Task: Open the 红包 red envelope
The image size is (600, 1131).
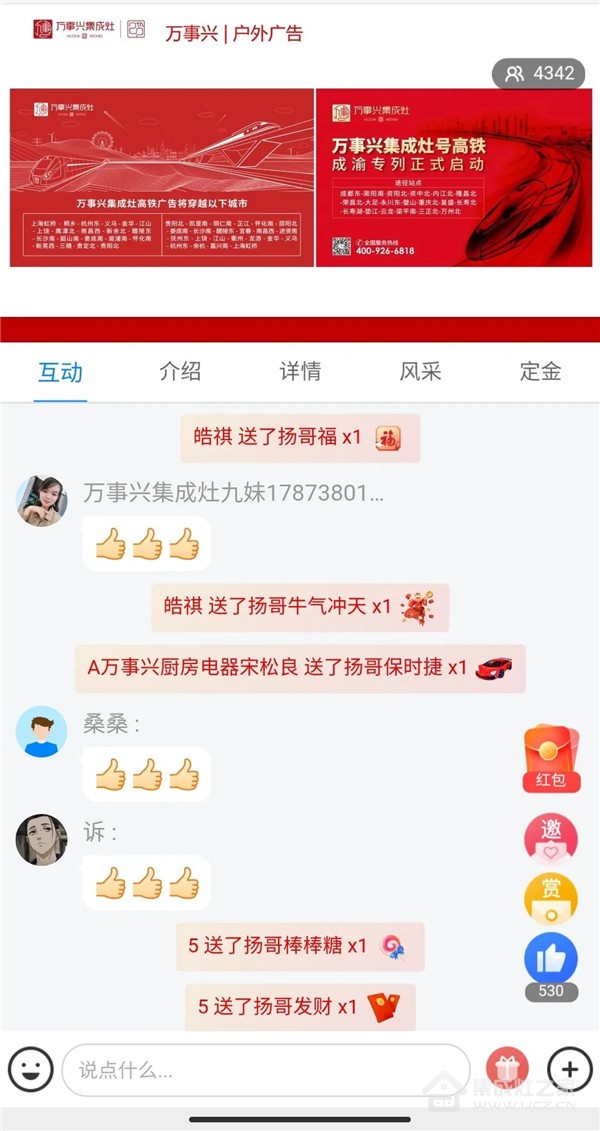Action: tap(551, 757)
